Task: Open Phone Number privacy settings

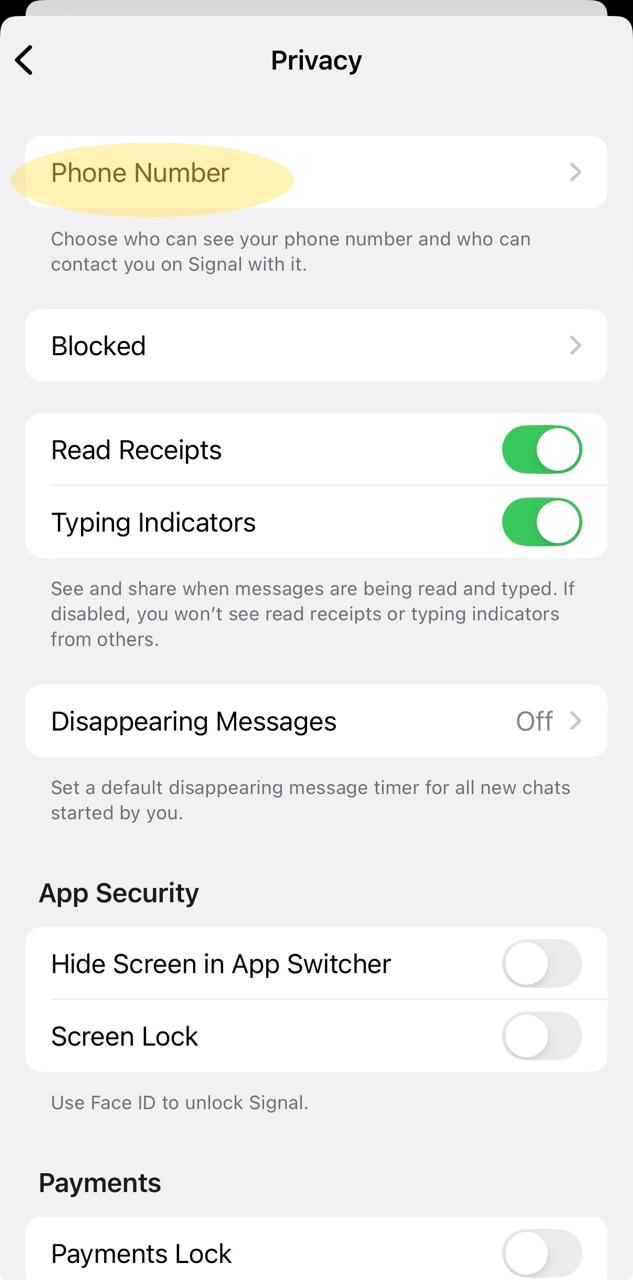Action: point(315,172)
